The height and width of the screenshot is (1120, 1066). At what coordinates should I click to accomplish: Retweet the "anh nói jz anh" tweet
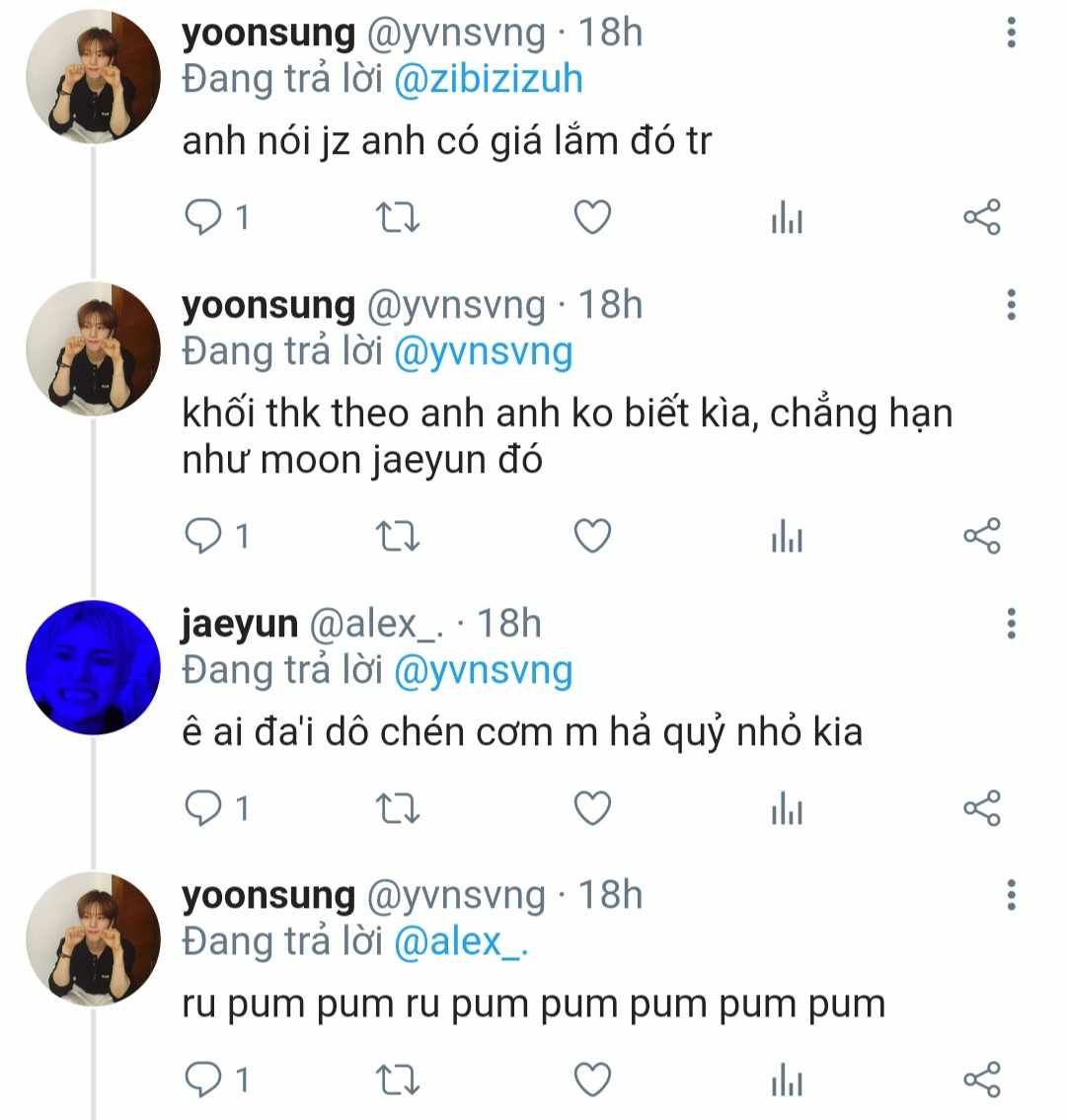click(397, 218)
